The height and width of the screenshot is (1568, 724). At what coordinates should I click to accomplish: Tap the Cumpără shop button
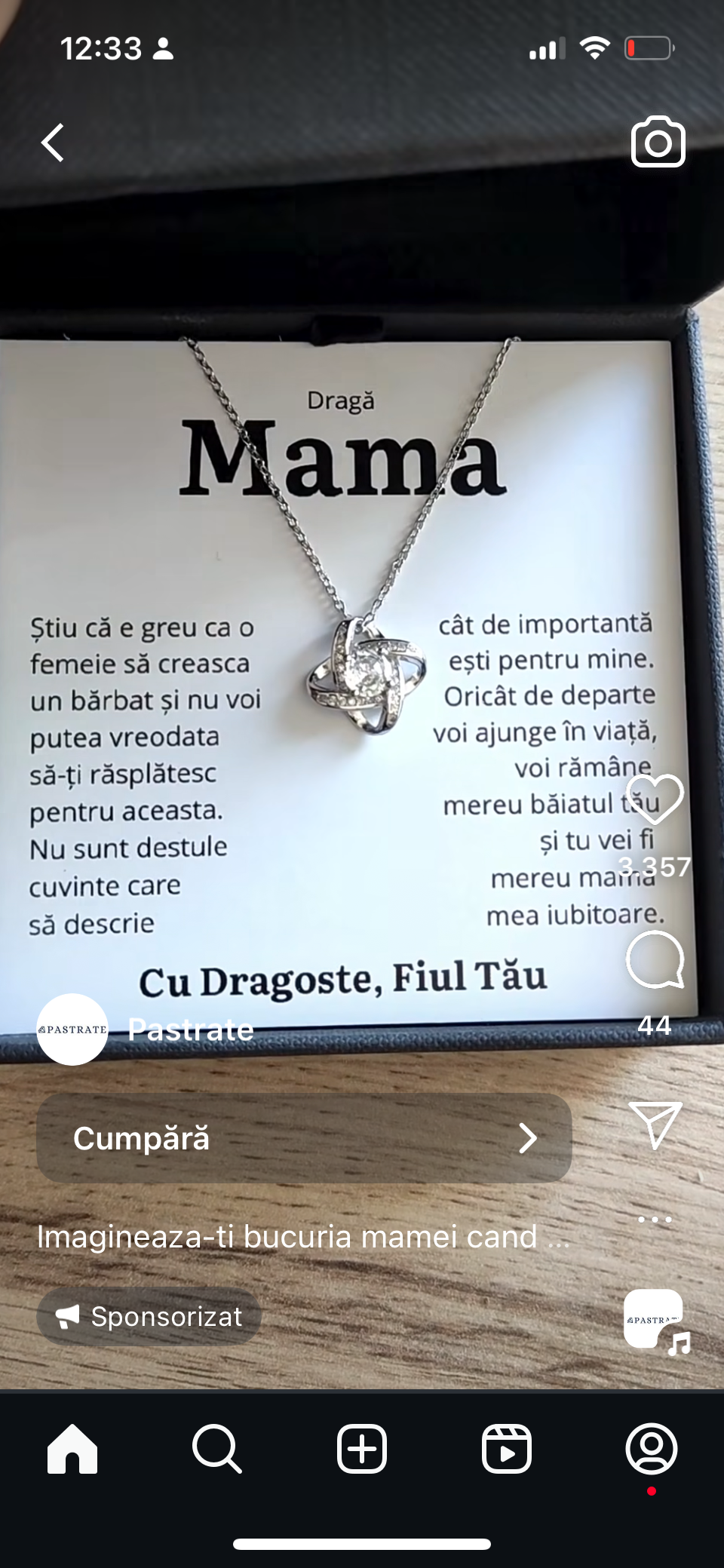pyautogui.click(x=304, y=1138)
